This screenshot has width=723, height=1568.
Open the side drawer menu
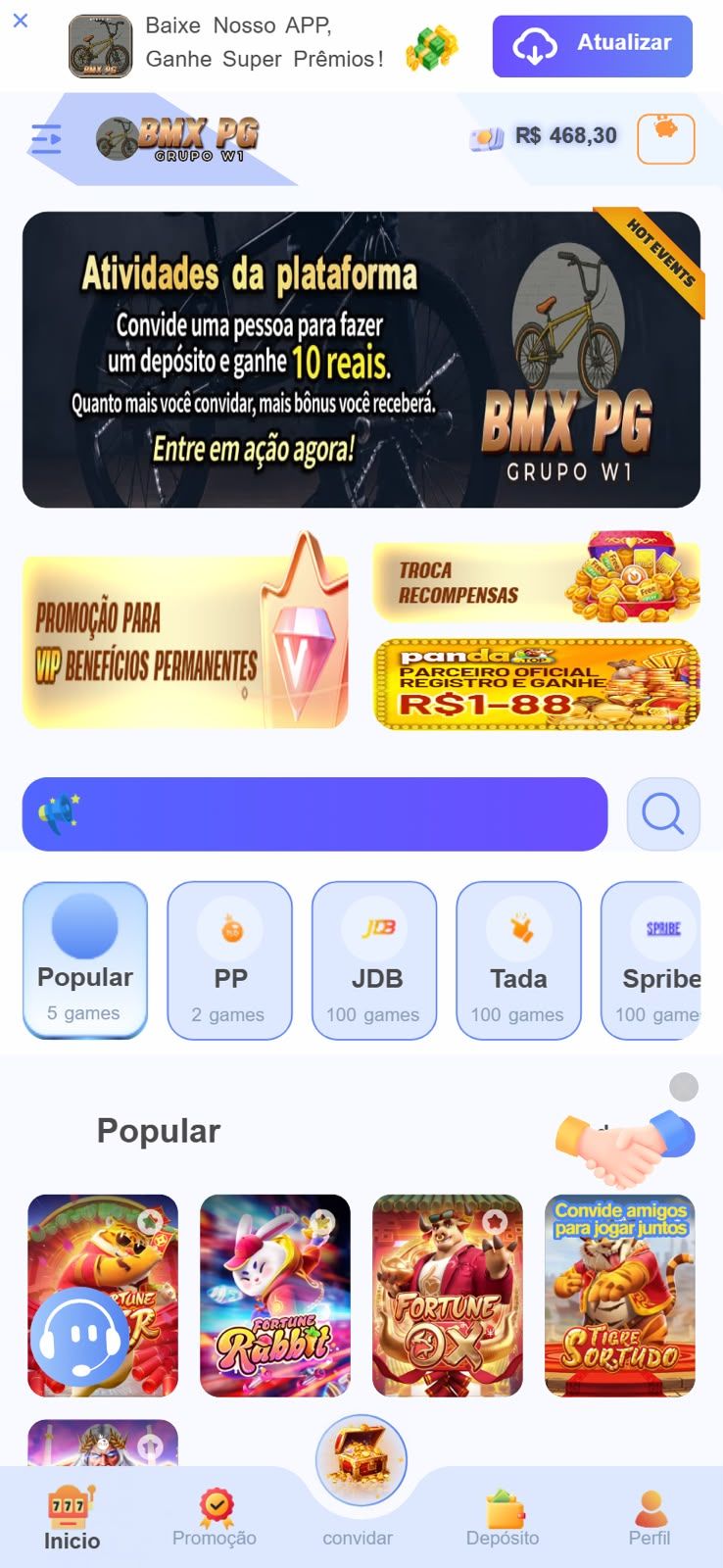[46, 139]
